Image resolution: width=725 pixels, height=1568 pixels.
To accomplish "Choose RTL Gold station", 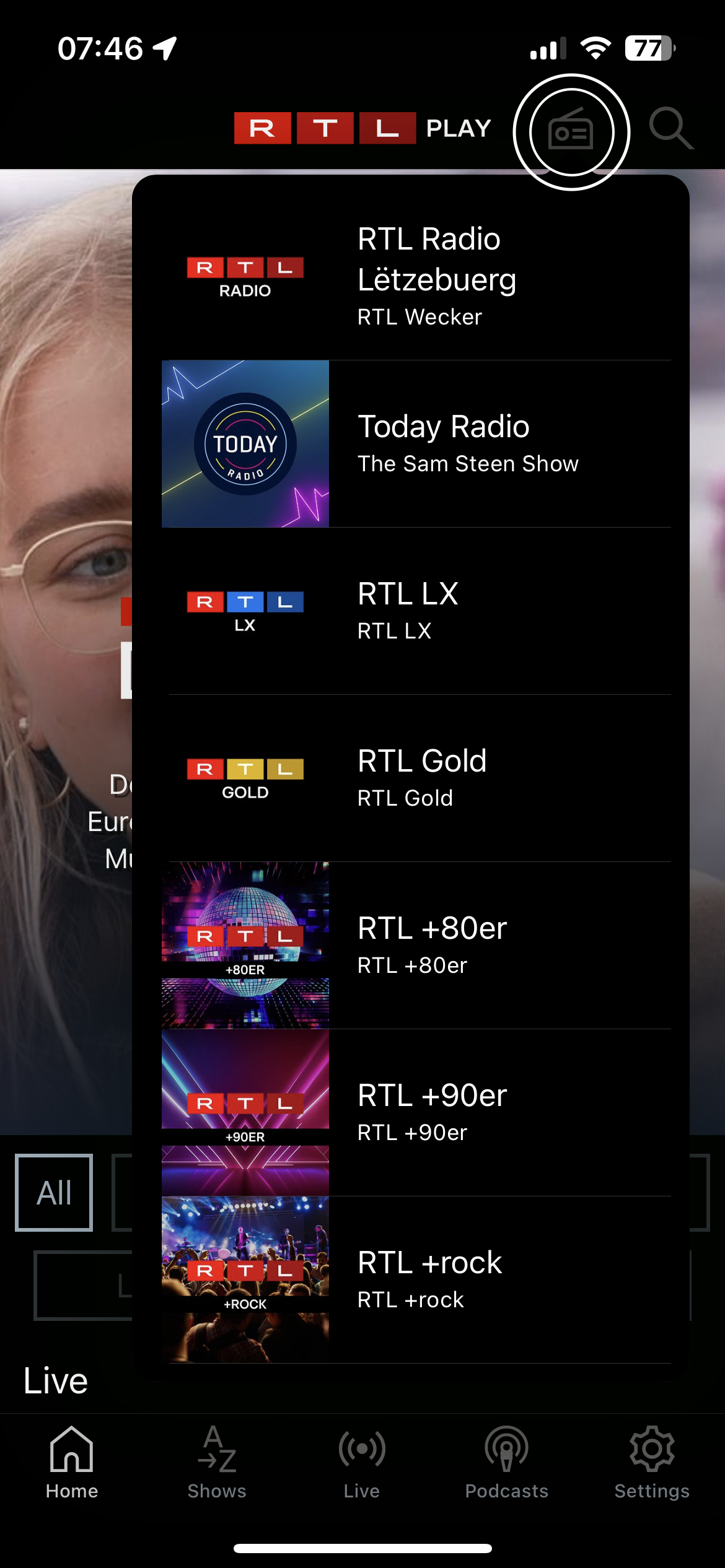I will click(416, 778).
